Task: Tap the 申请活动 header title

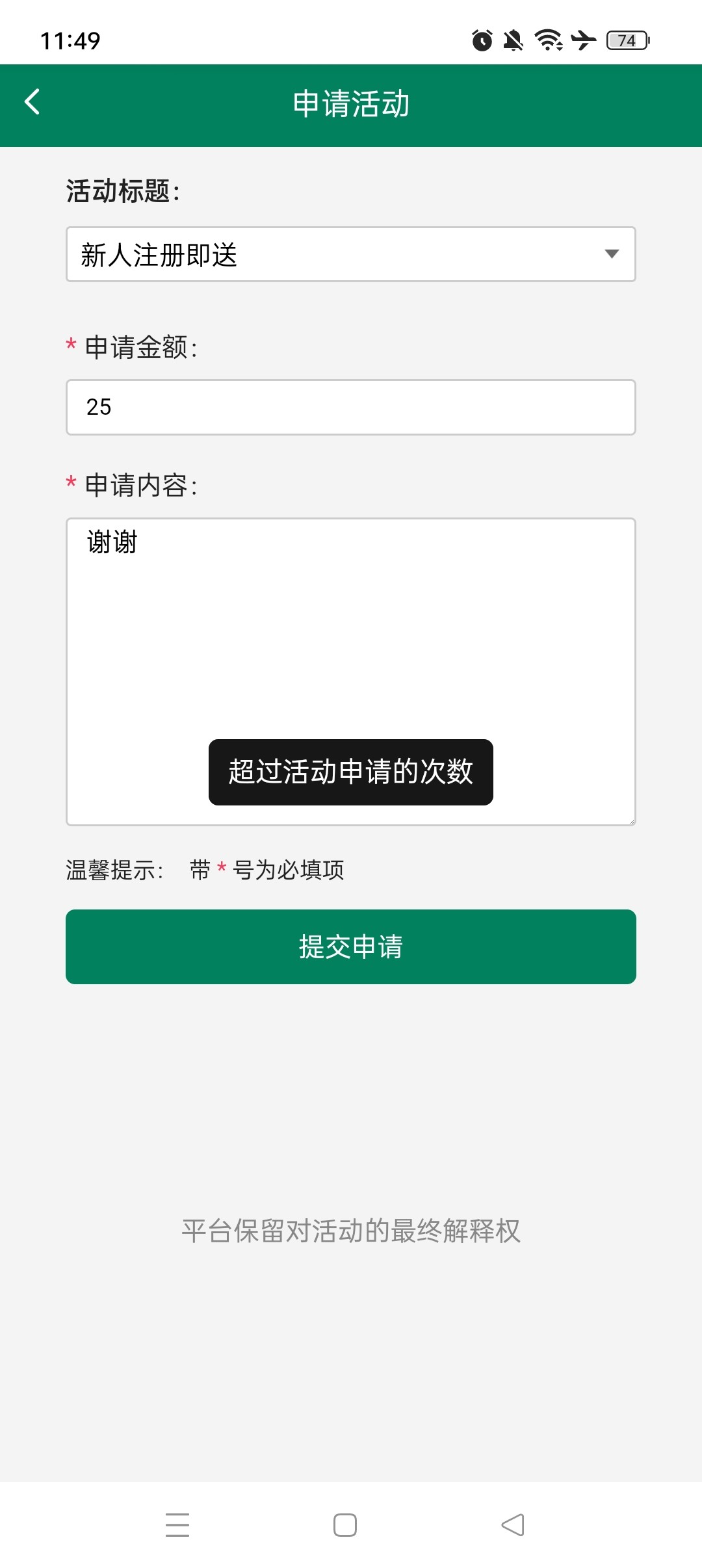Action: click(x=351, y=103)
